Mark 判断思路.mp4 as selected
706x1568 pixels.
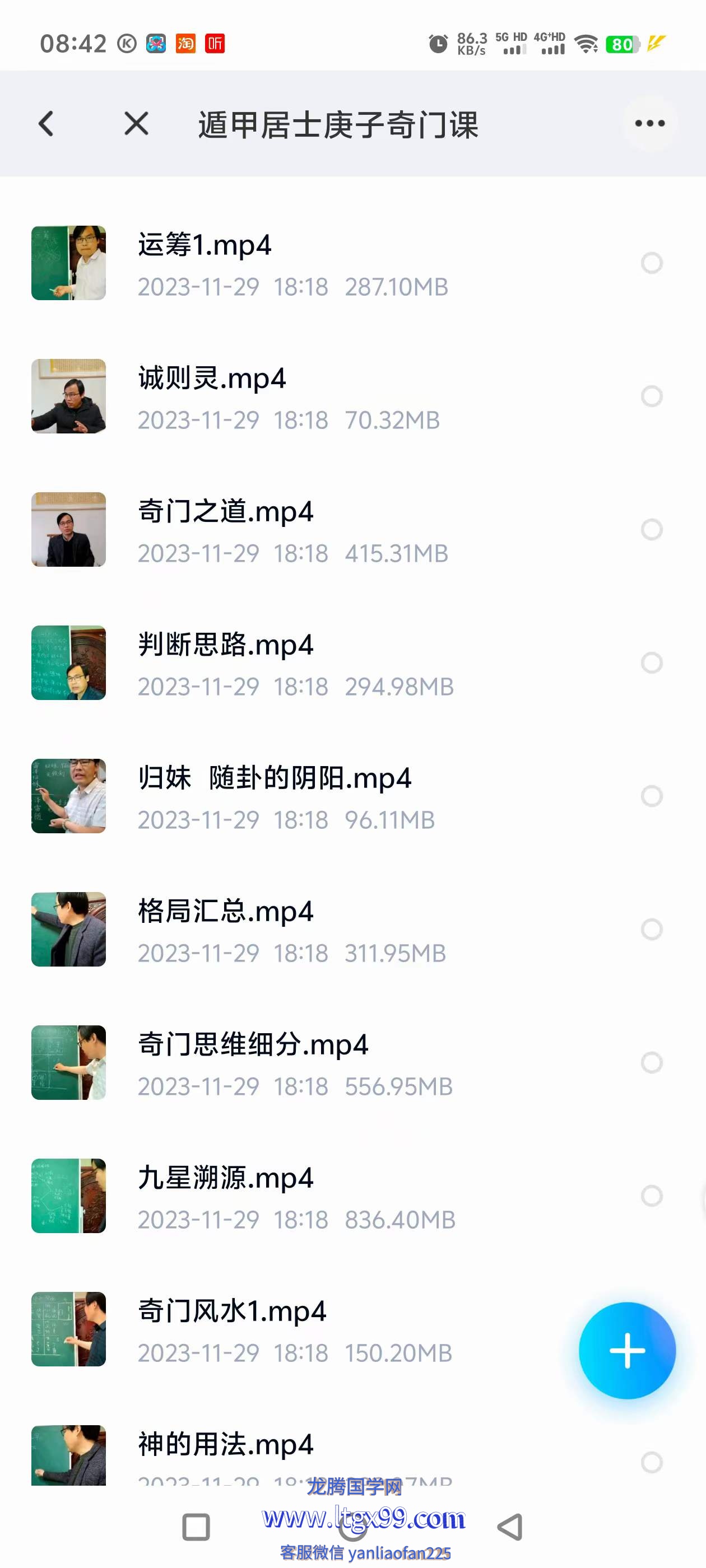pyautogui.click(x=651, y=663)
